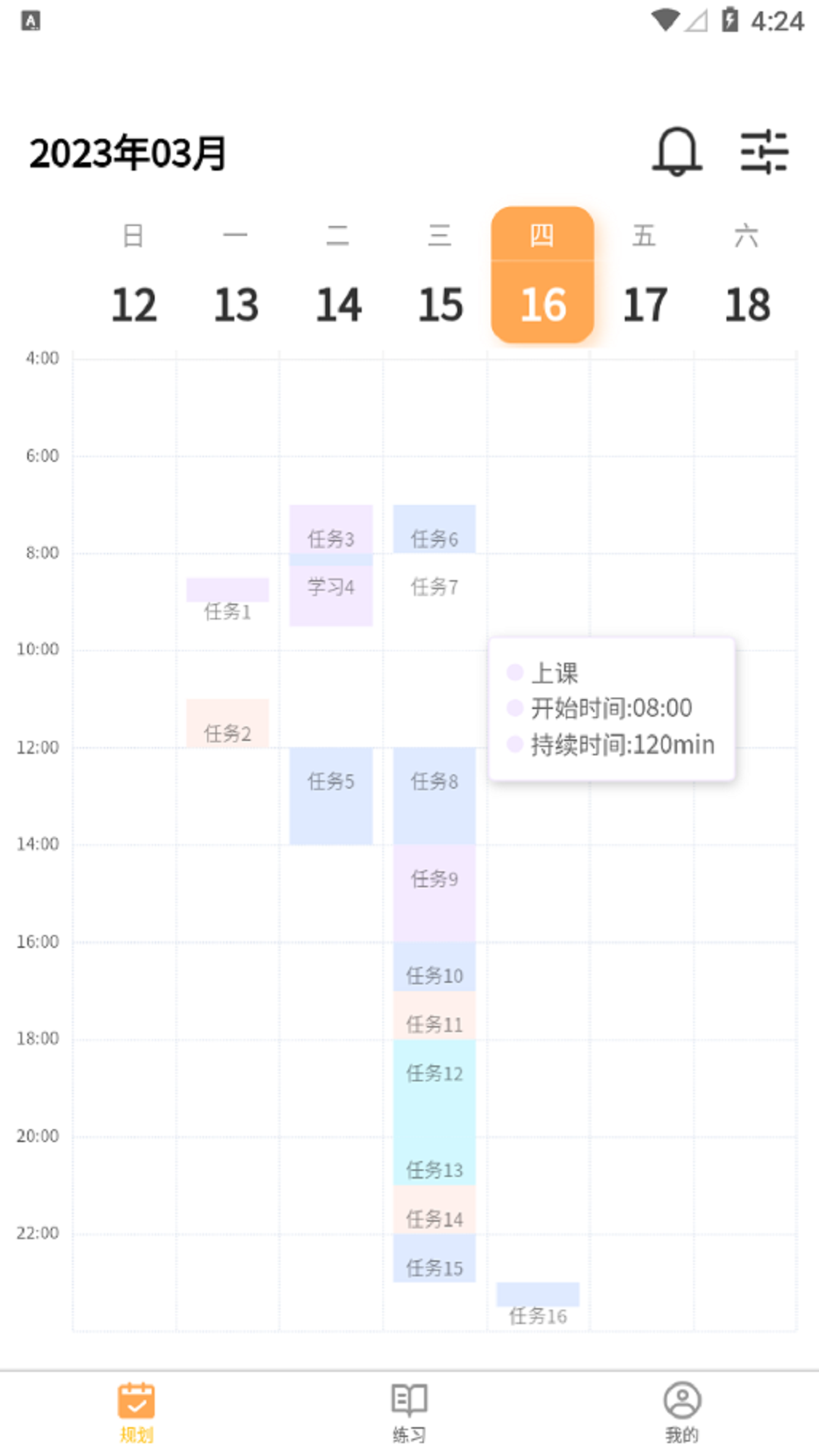Open the 任务12 block
The width and height of the screenshot is (819, 1456).
[435, 1088]
